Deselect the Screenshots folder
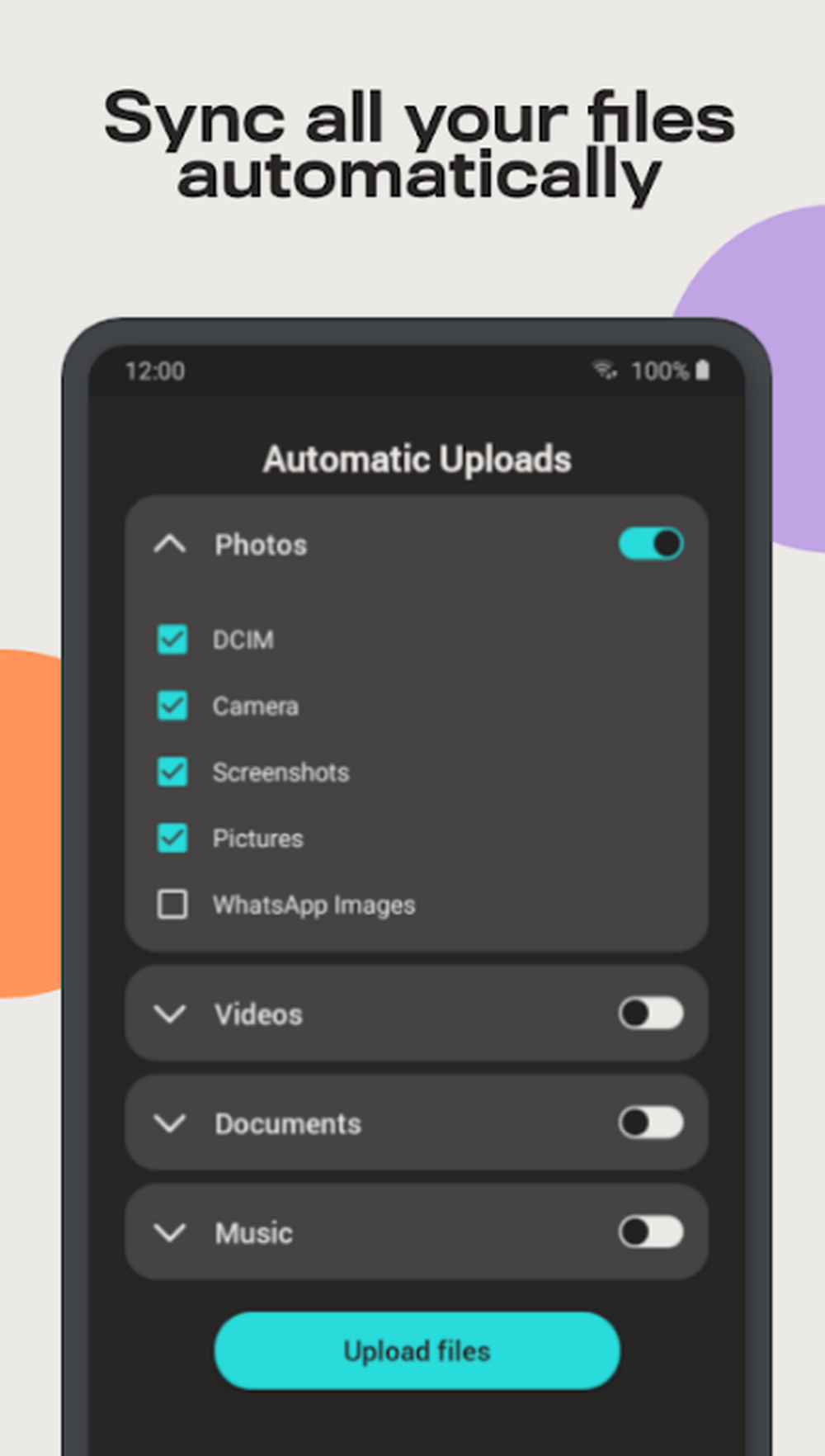Viewport: 825px width, 1456px height. pyautogui.click(x=171, y=772)
